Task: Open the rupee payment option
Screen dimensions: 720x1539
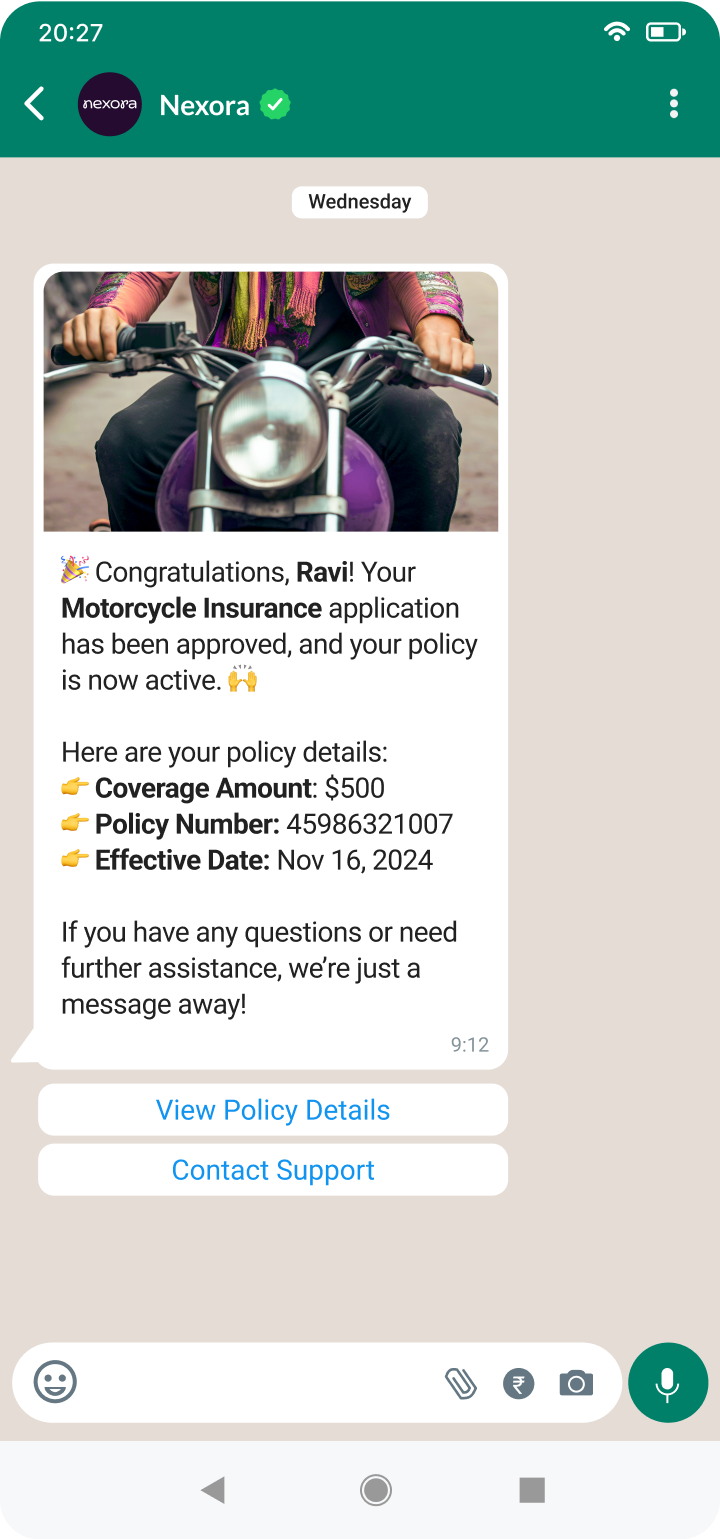Action: [x=518, y=1384]
